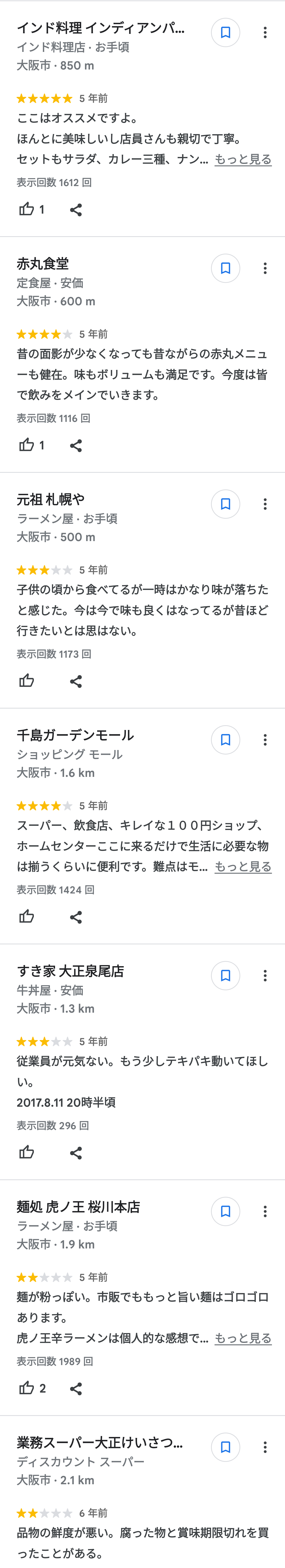The height and width of the screenshot is (1568, 285).
Task: Like the 元祖 札幌や review
Action: (27, 680)
